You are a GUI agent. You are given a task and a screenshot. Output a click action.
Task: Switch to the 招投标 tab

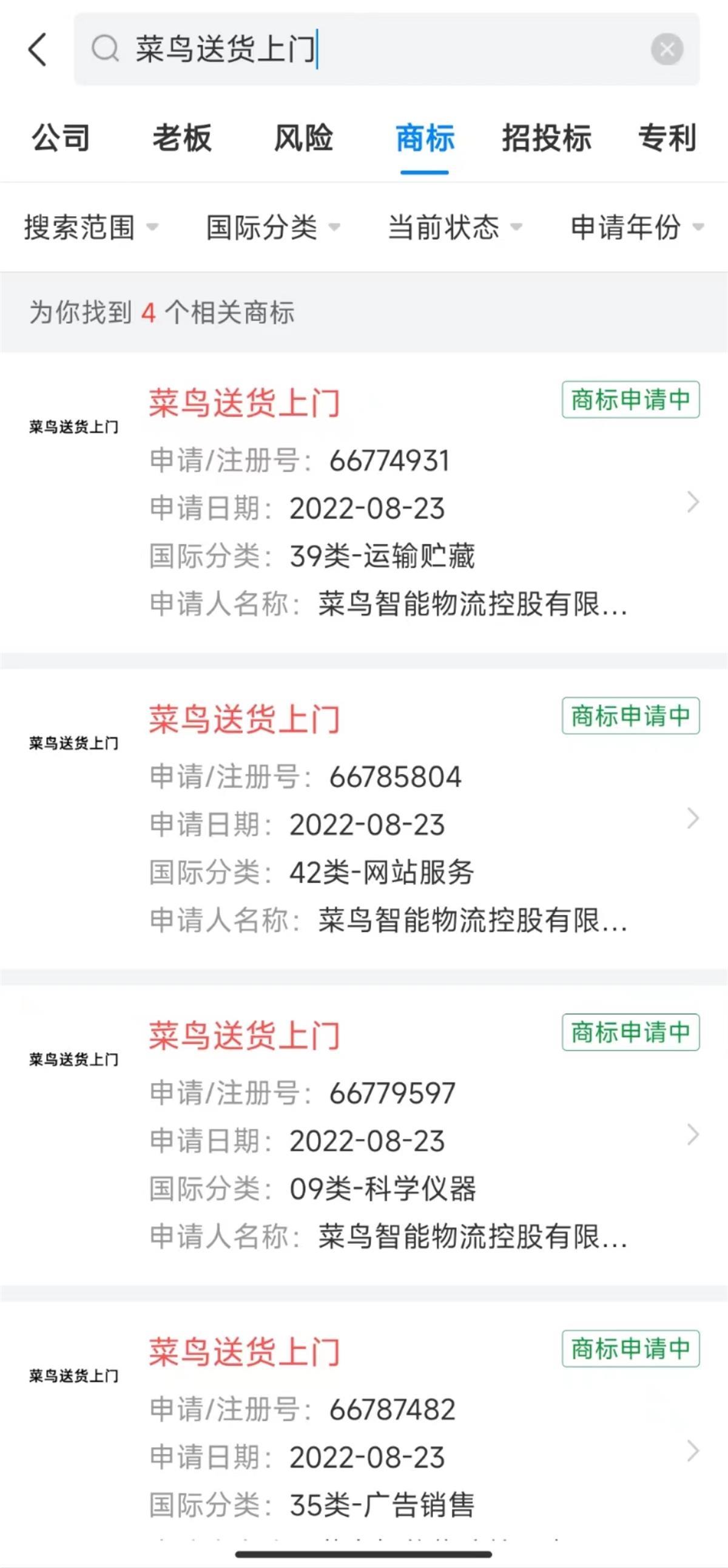tap(546, 138)
